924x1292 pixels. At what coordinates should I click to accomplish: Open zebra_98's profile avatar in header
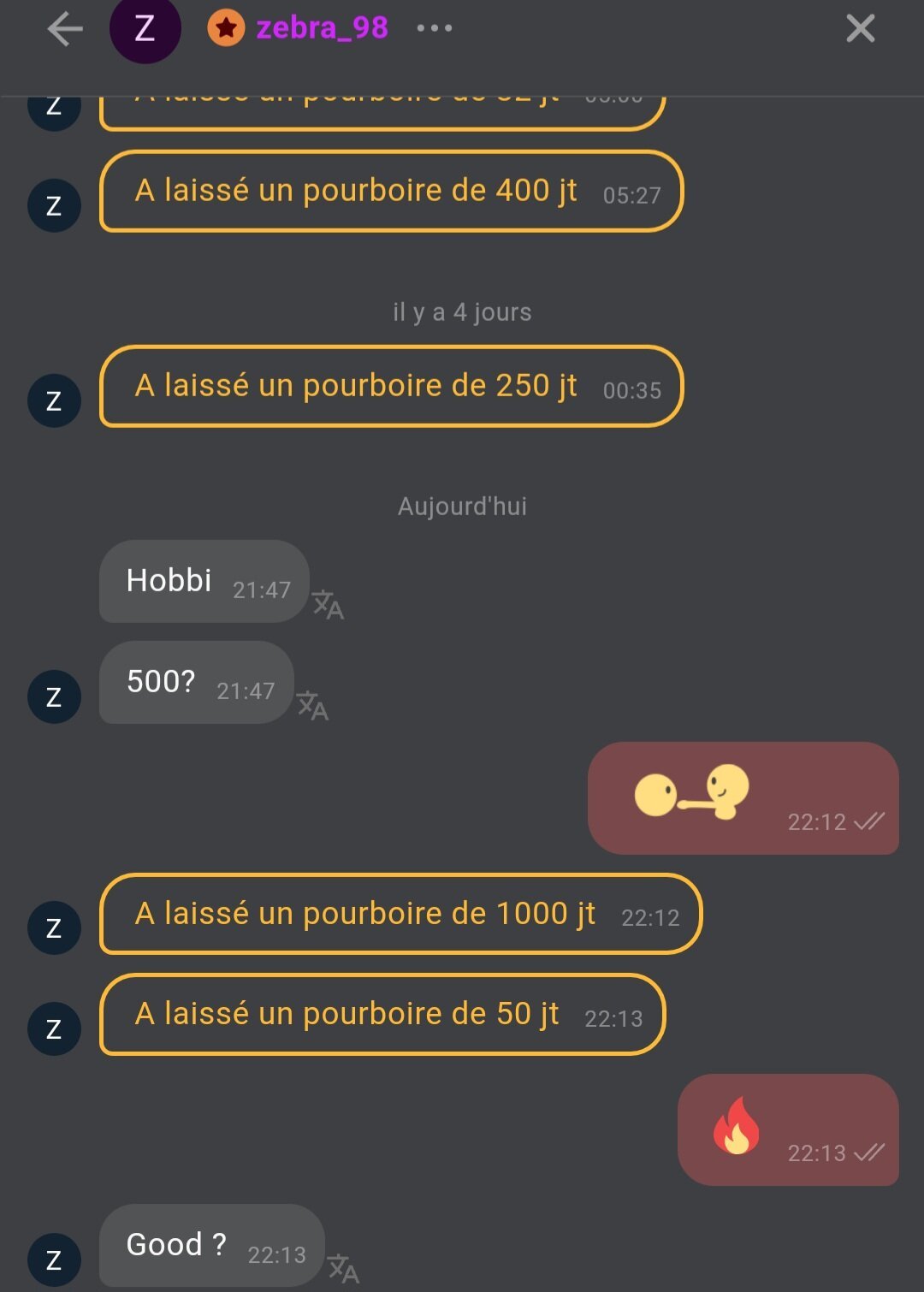(x=145, y=29)
